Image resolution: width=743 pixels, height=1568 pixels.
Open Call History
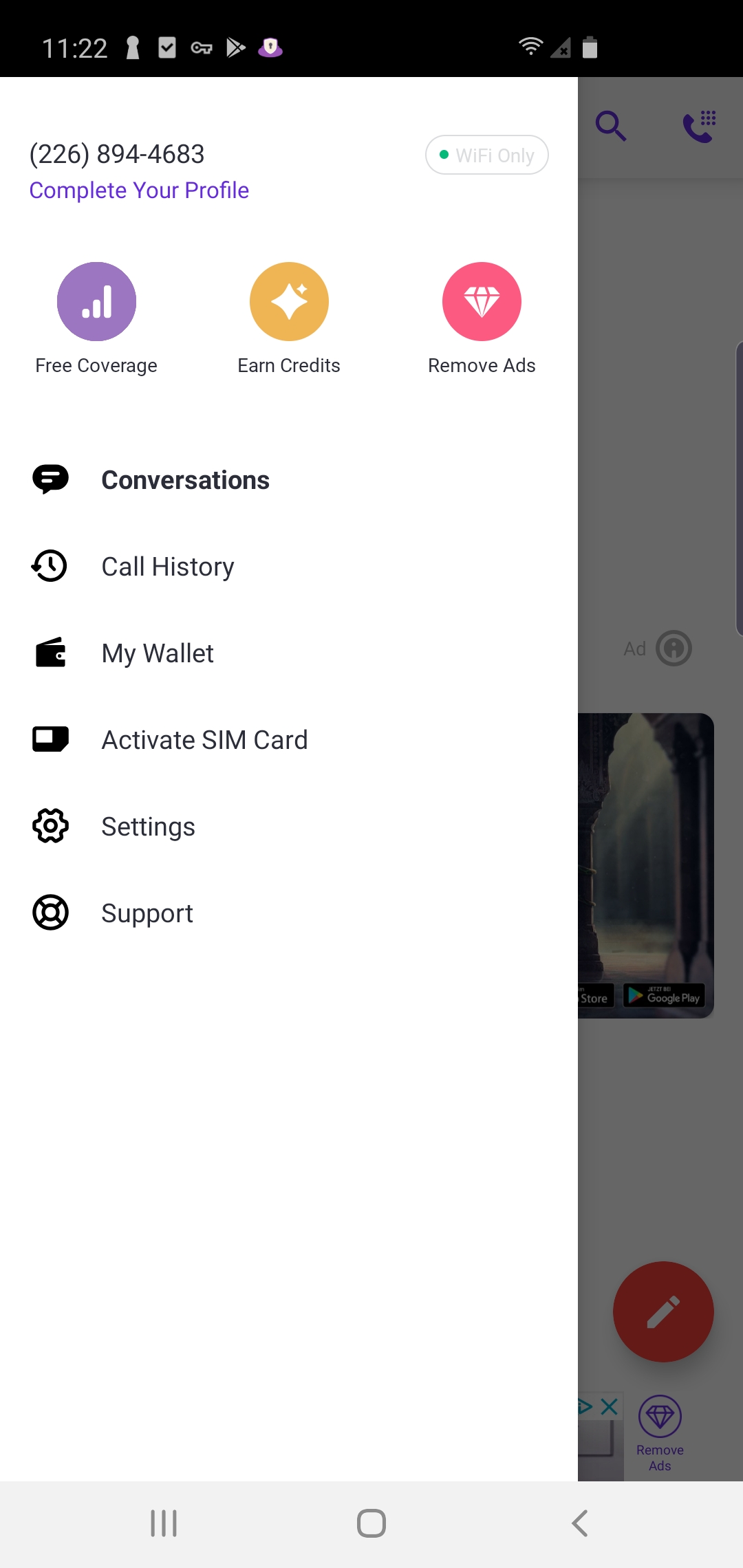click(x=168, y=567)
